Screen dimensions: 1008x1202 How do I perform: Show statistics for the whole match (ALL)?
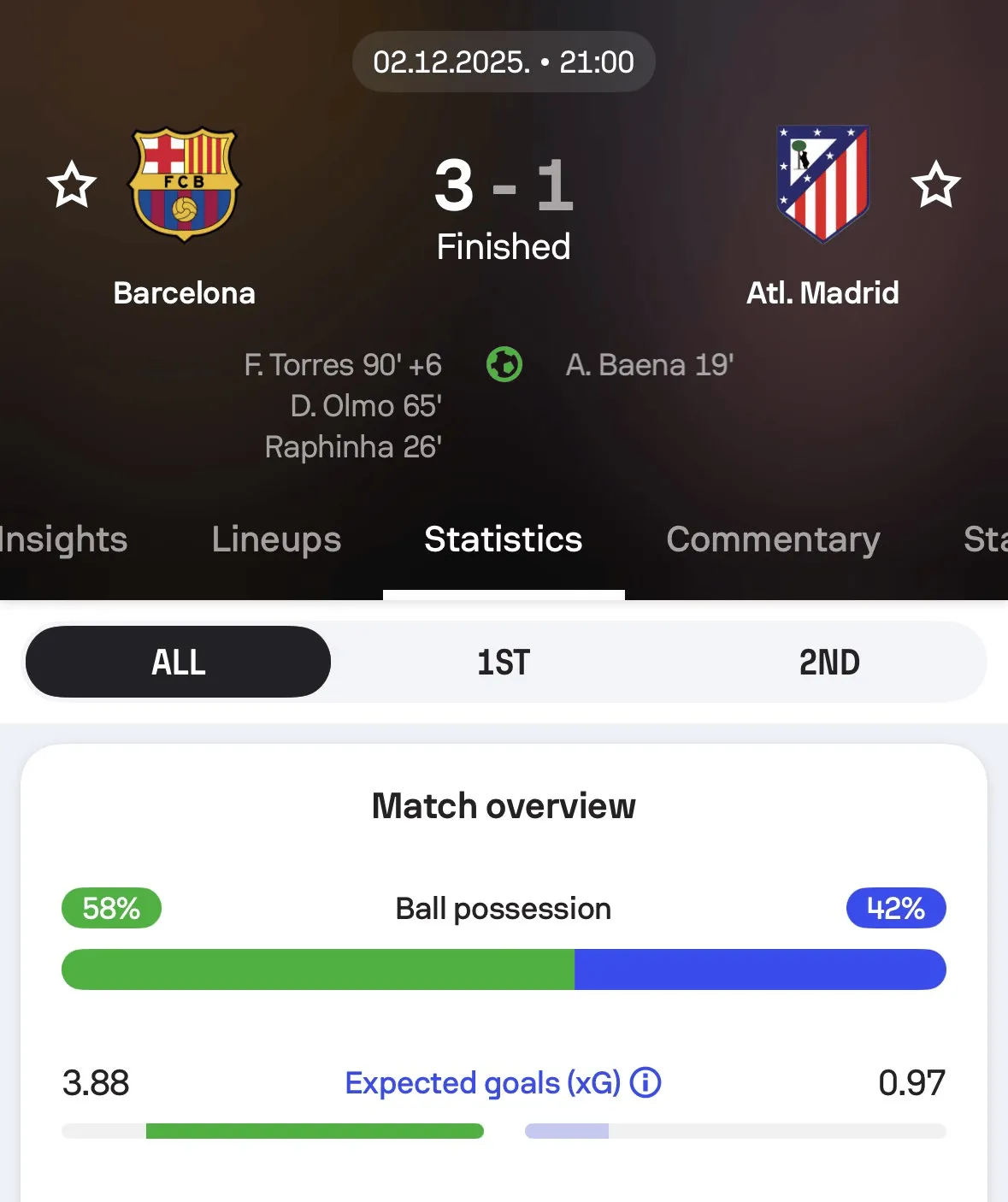point(179,663)
